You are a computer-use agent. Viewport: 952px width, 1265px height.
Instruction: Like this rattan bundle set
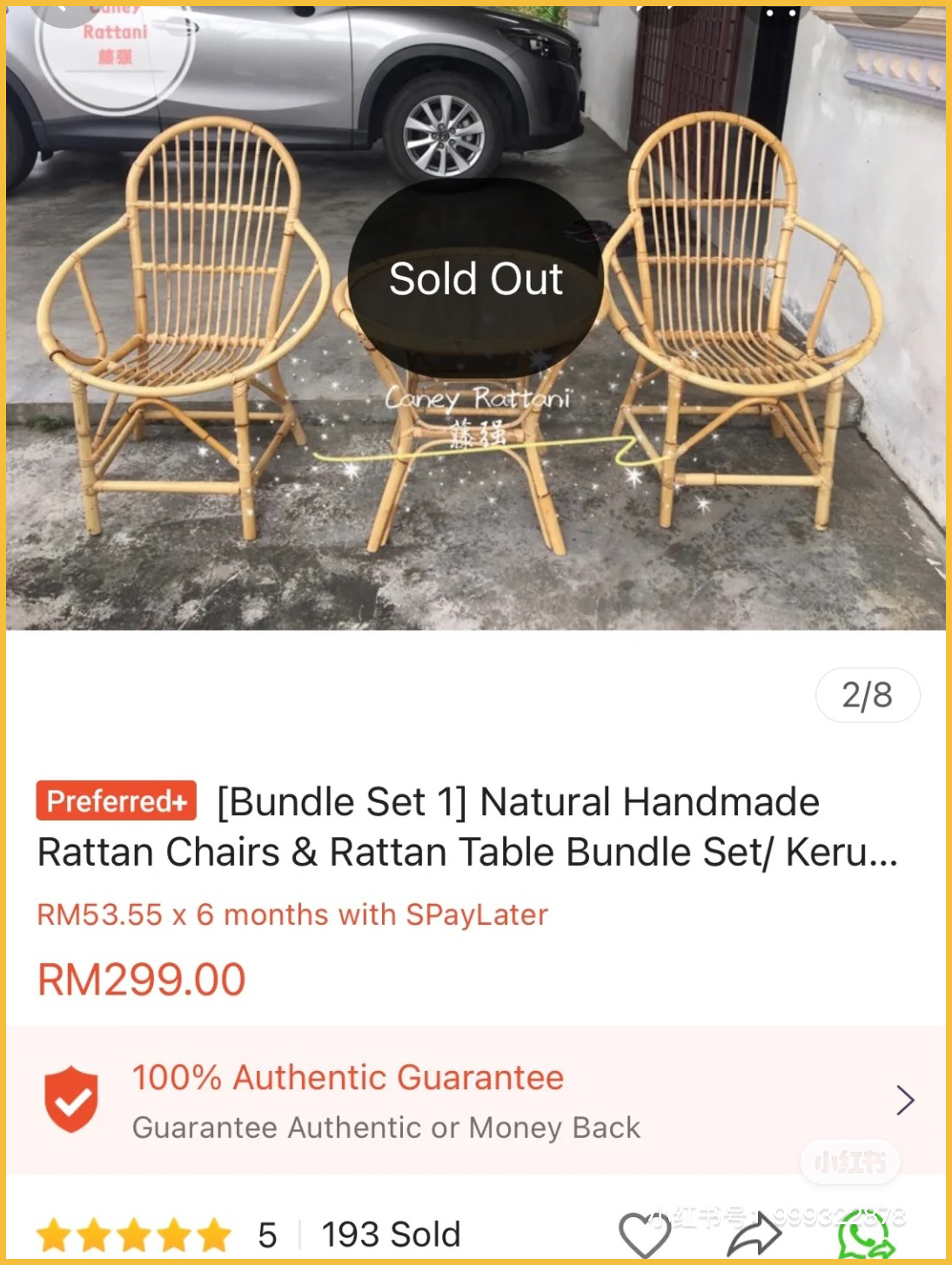pos(644,1235)
